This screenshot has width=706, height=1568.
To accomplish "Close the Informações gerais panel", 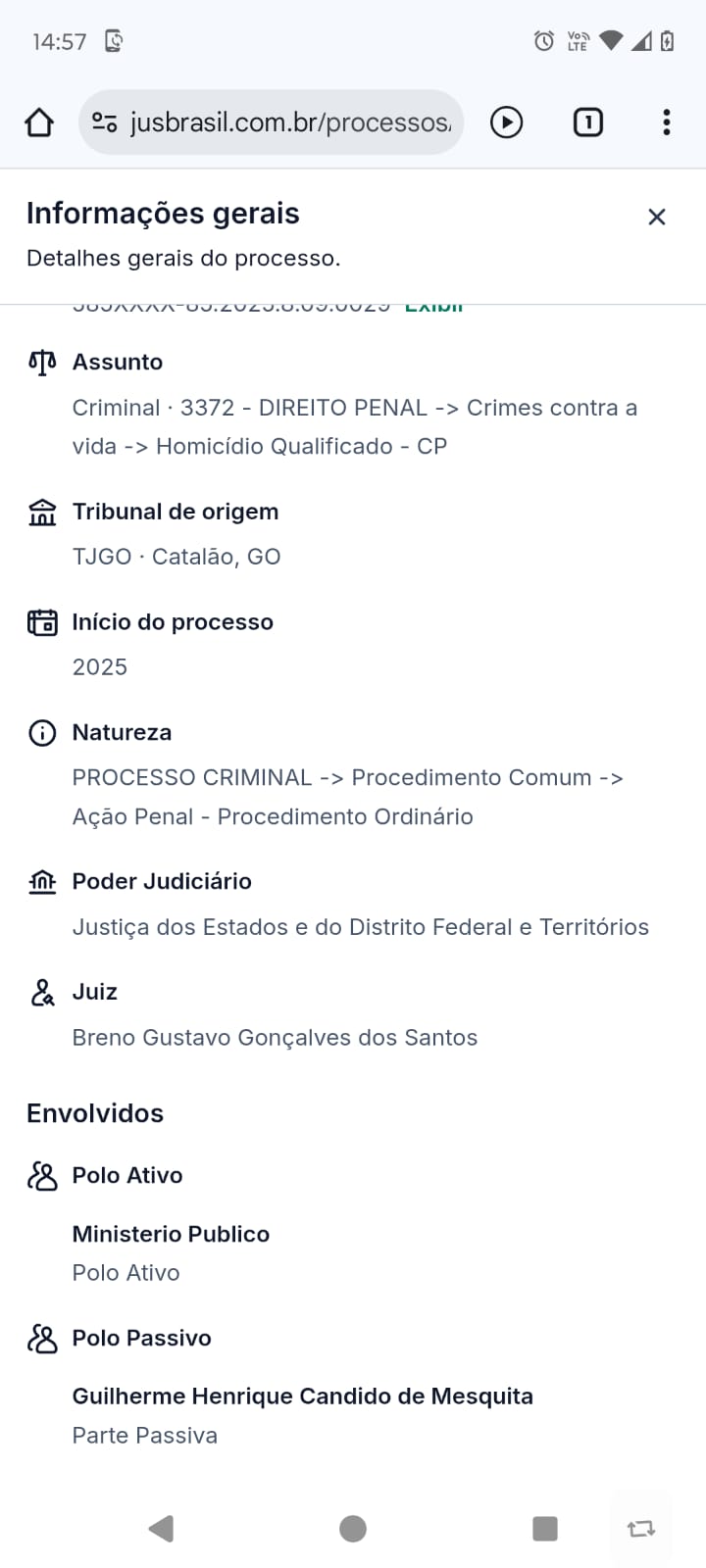I will click(x=657, y=218).
